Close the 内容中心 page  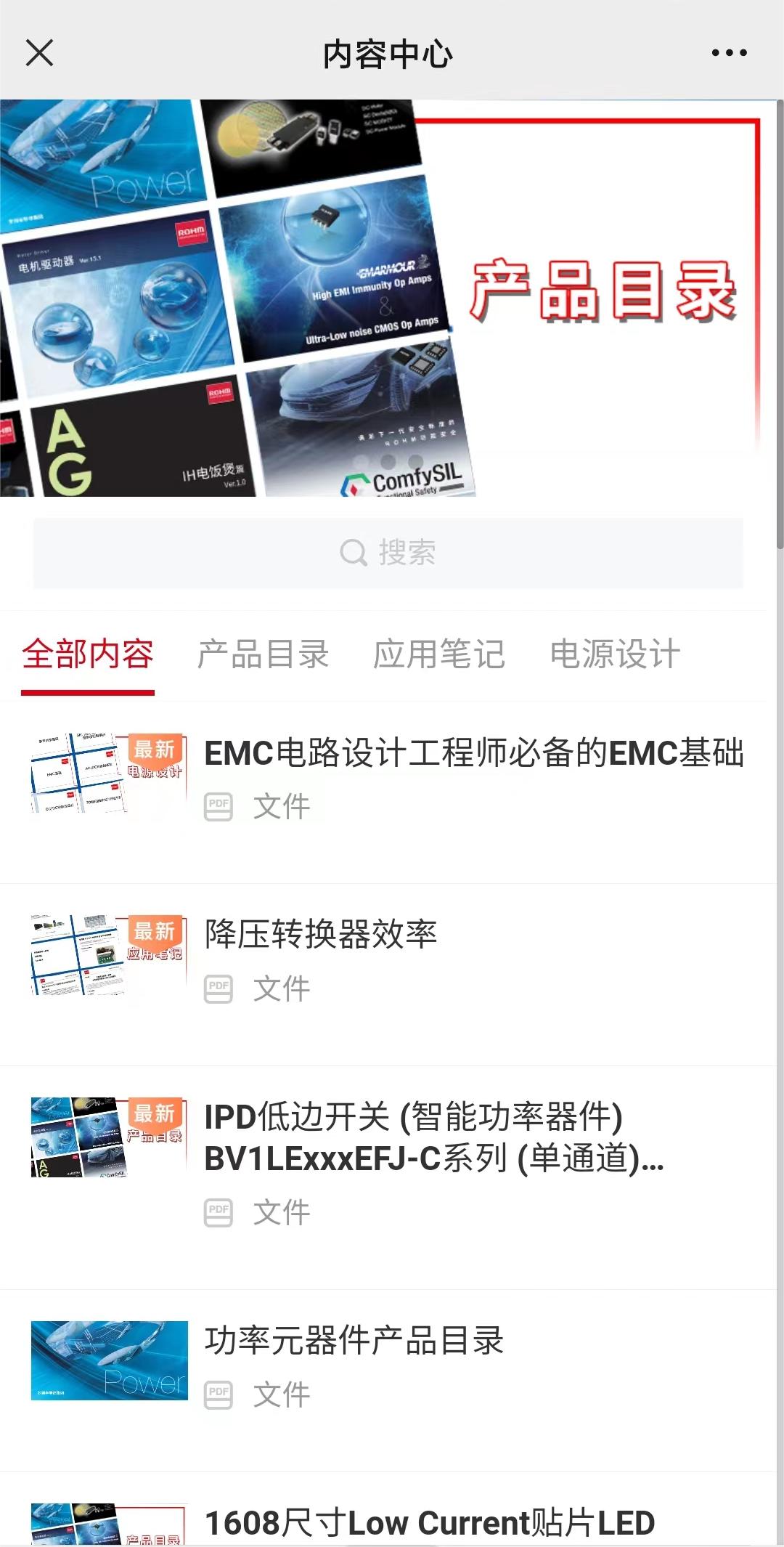tap(39, 53)
